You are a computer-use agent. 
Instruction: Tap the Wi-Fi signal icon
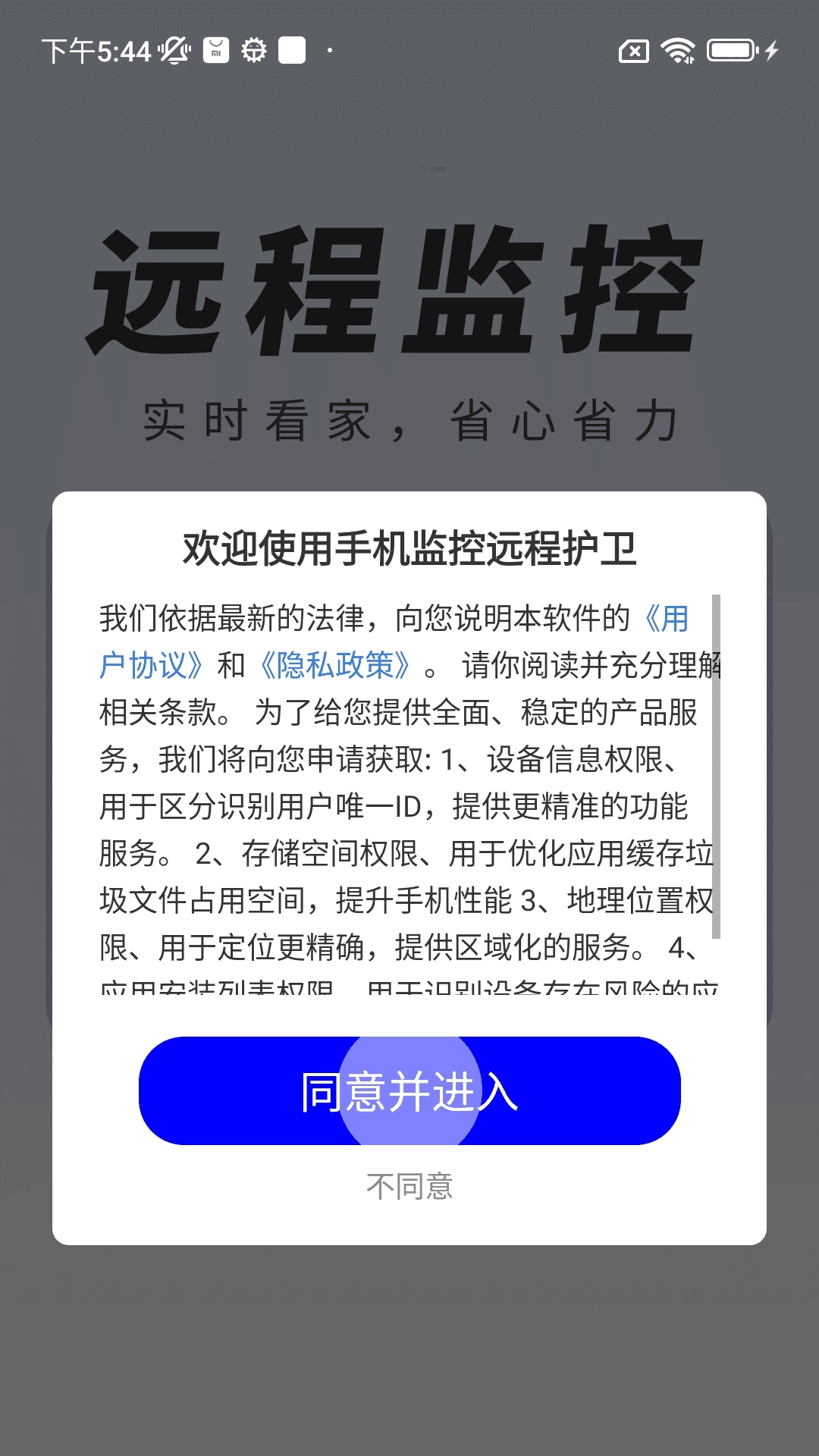click(677, 49)
